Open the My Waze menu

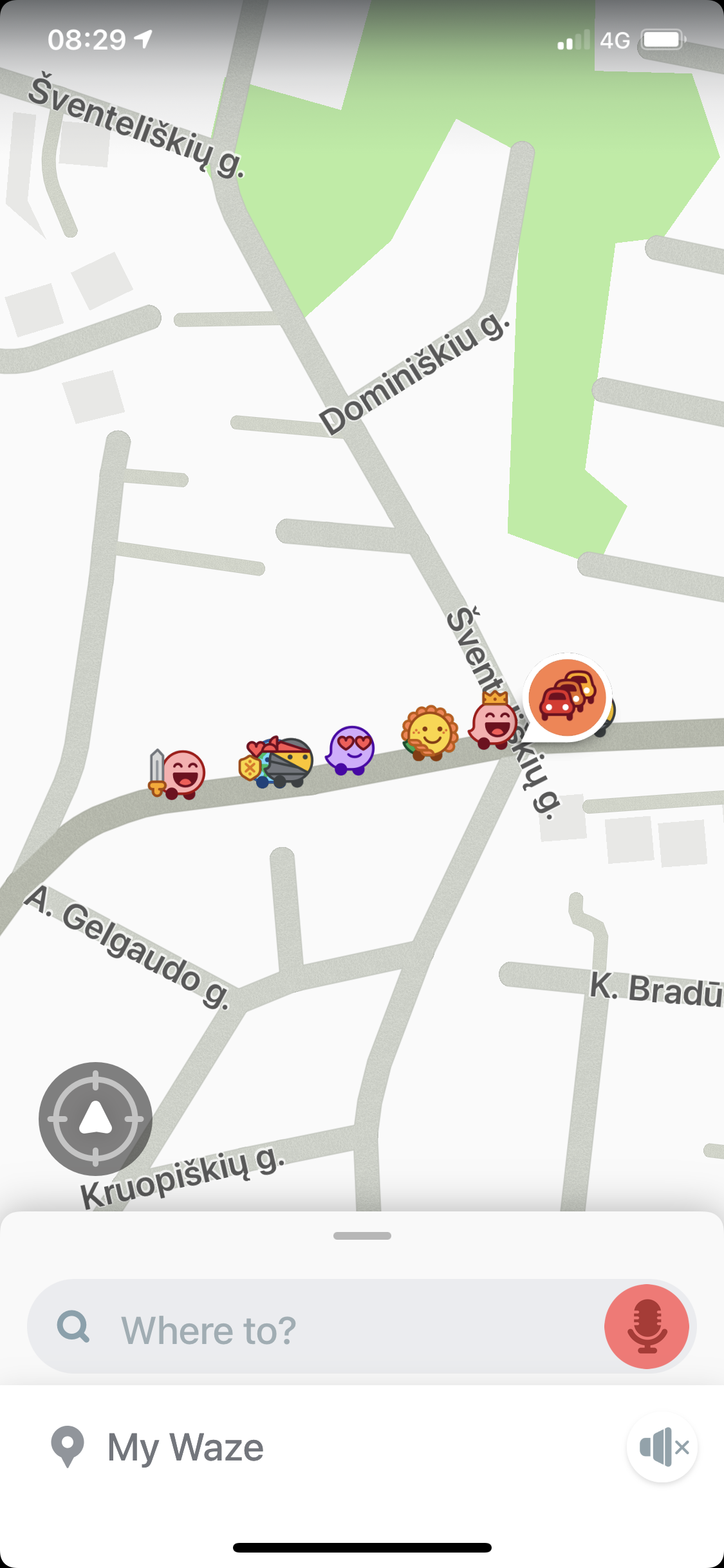click(158, 1448)
